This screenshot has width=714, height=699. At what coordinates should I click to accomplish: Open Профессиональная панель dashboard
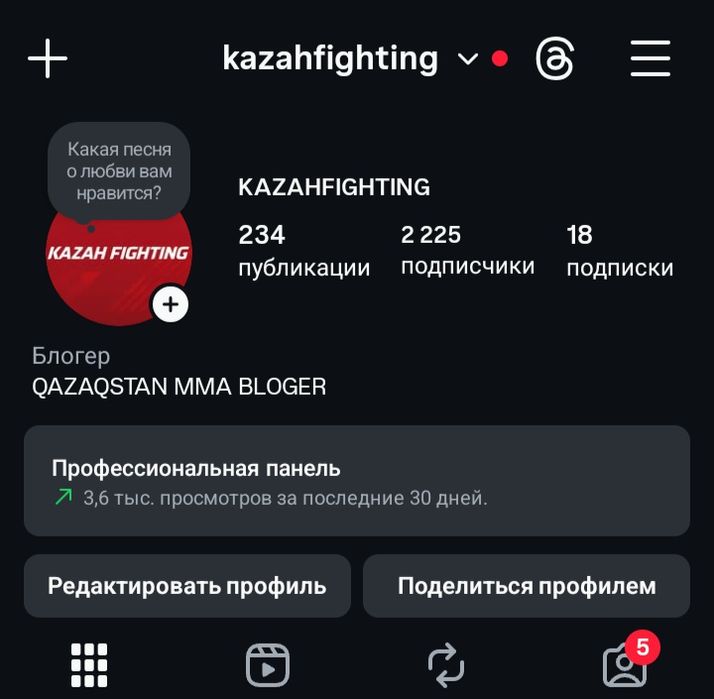click(x=357, y=481)
